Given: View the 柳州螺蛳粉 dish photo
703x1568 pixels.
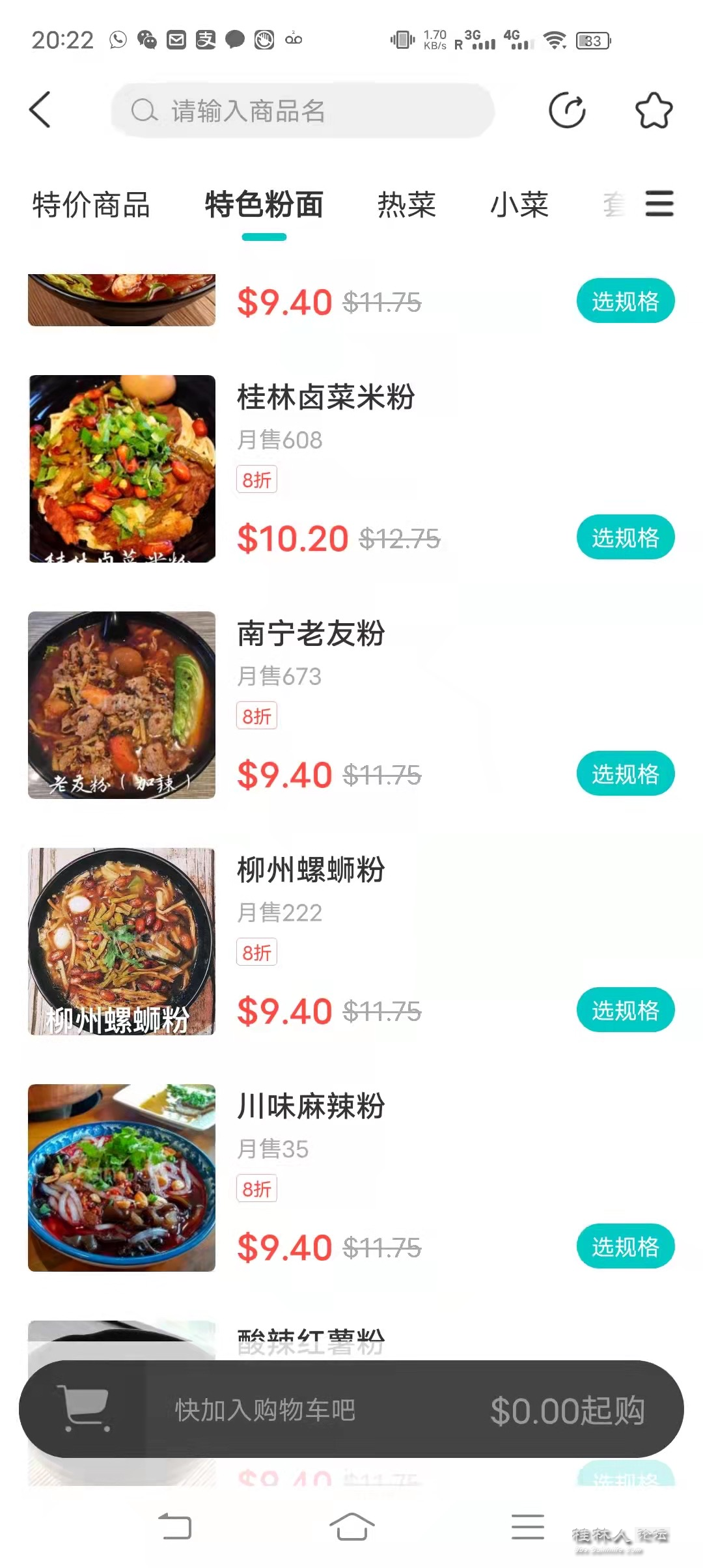Looking at the screenshot, I should click(122, 942).
